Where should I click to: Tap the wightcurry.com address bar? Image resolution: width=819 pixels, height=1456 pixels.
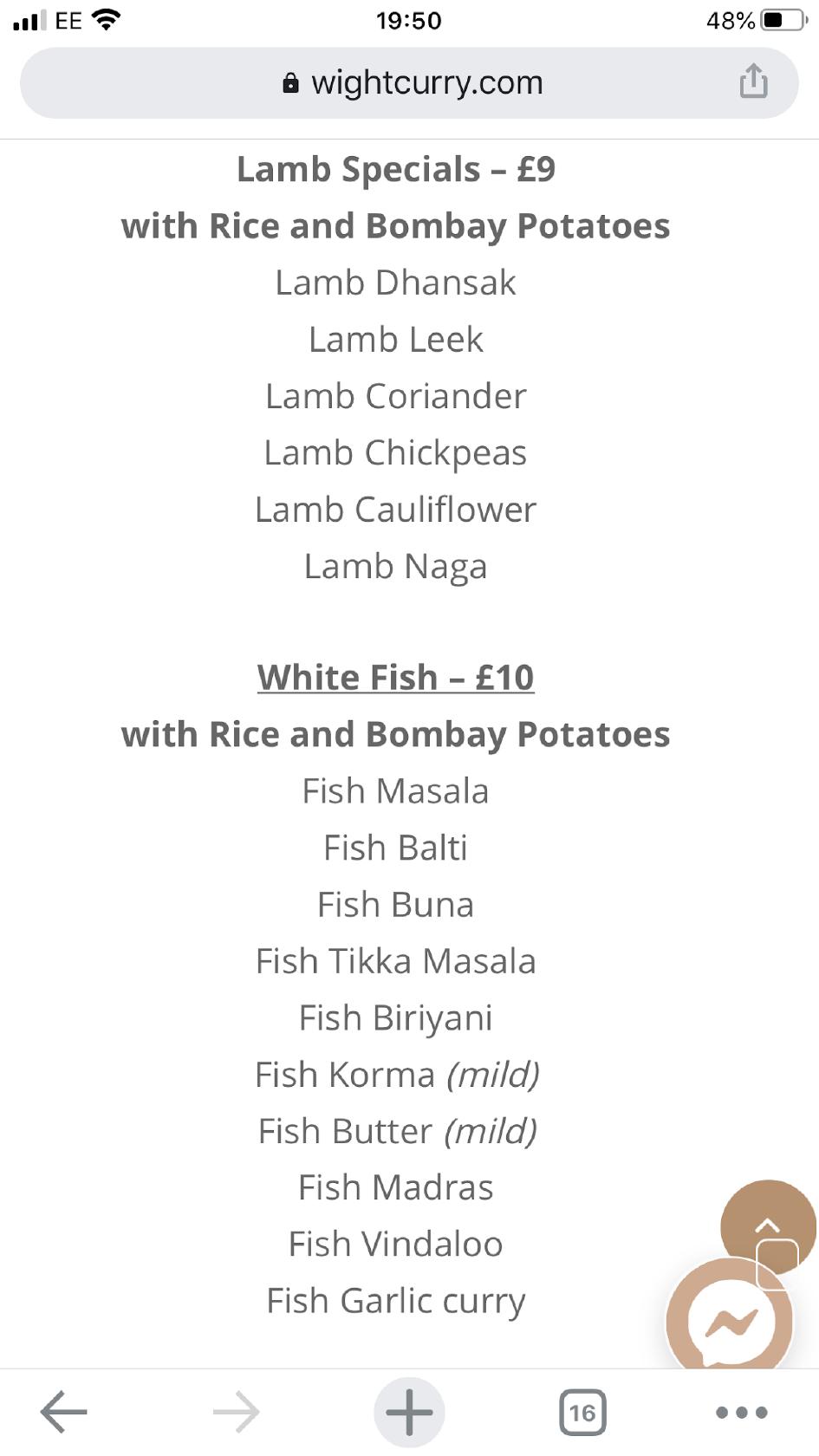[409, 83]
